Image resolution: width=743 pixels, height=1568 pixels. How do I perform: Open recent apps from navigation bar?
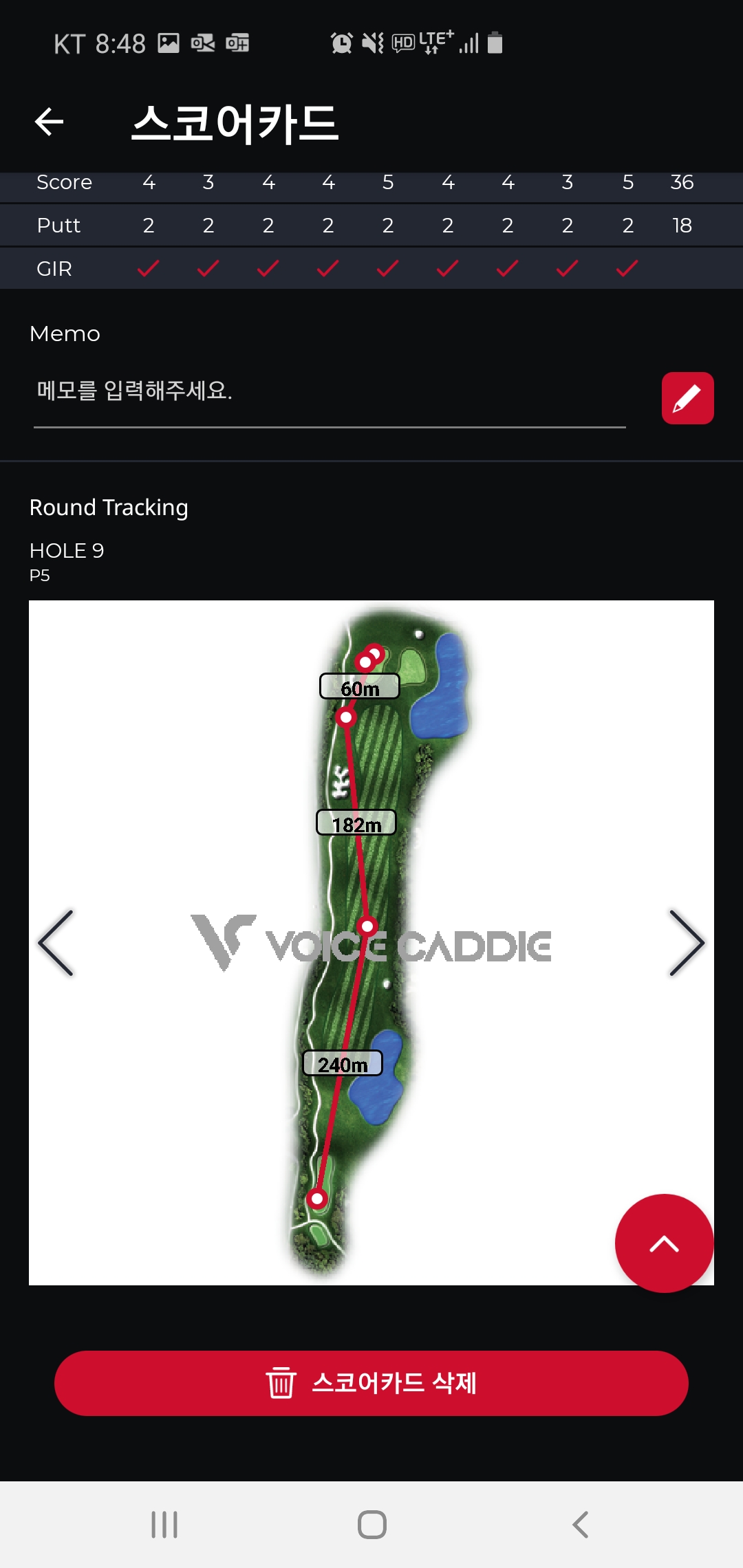pyautogui.click(x=164, y=1525)
